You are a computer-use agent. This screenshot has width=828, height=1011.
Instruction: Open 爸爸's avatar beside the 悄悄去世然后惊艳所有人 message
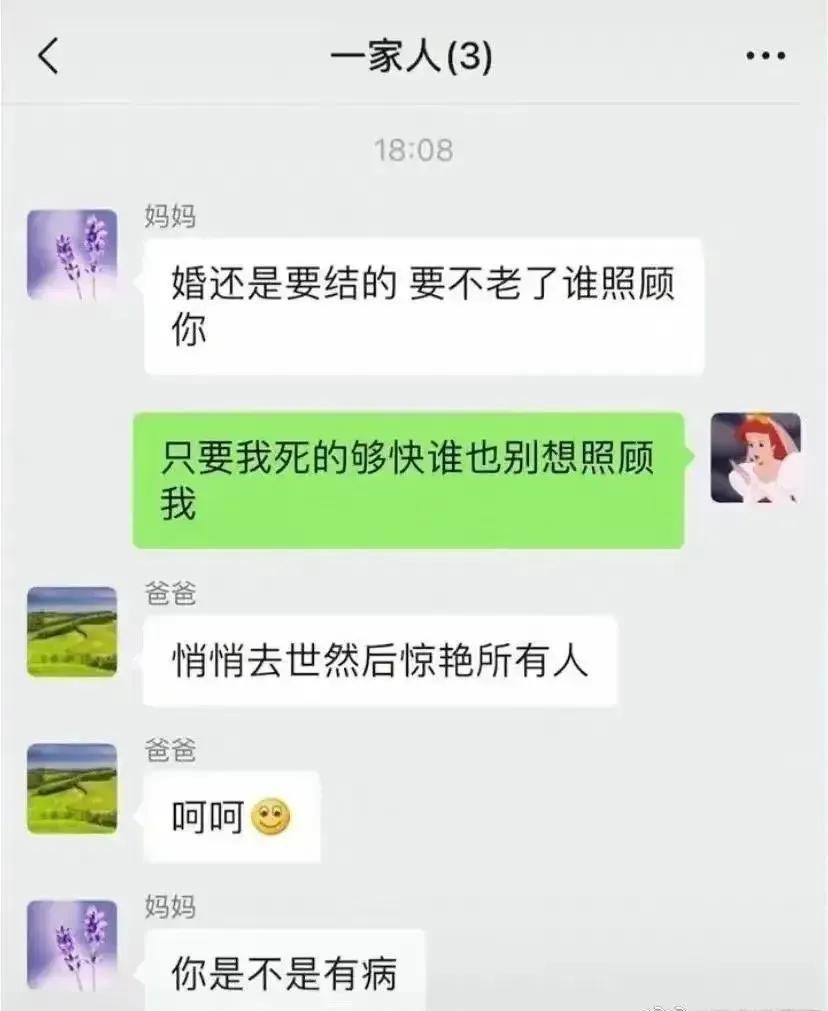click(72, 631)
